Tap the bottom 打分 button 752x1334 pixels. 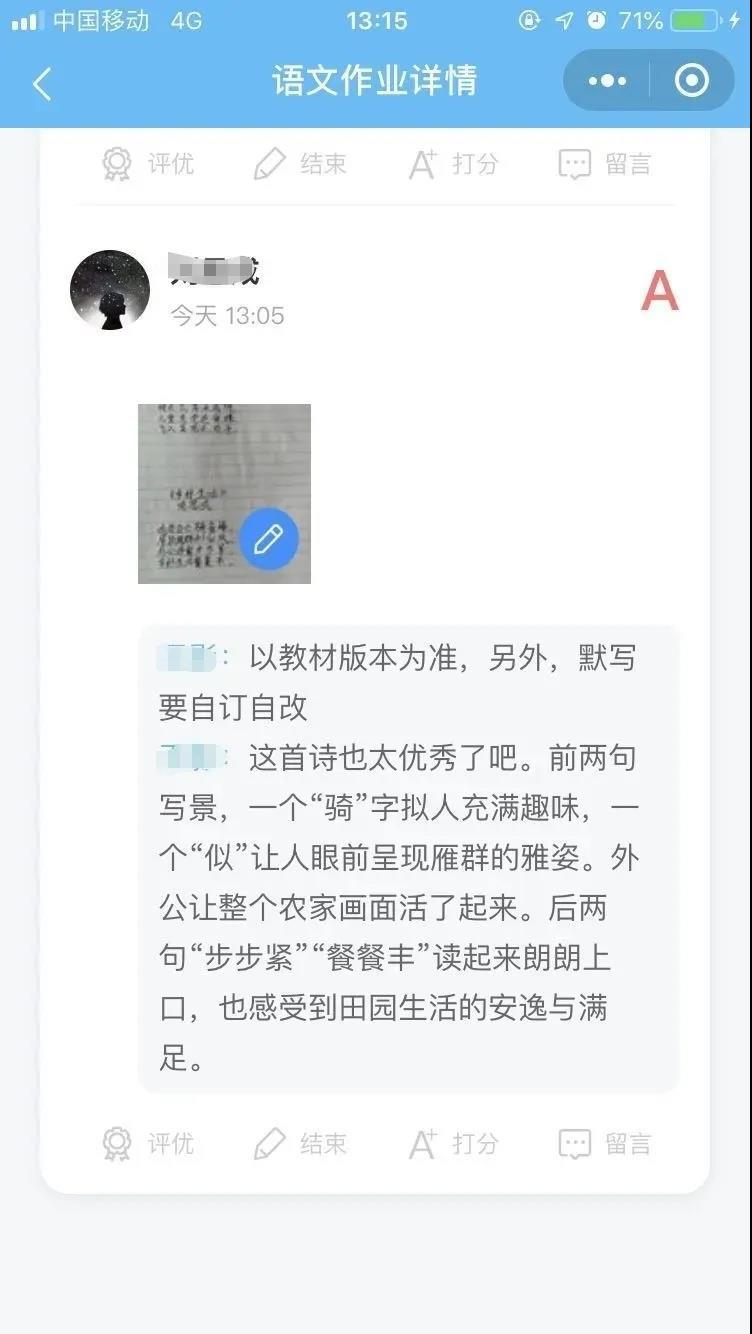(453, 1143)
